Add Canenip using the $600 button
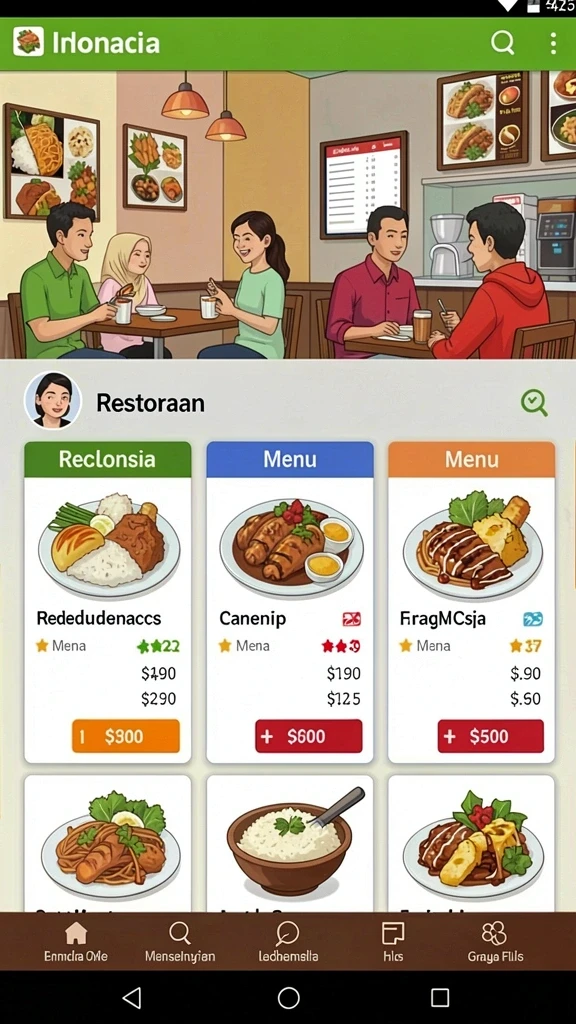The width and height of the screenshot is (576, 1024). click(x=308, y=736)
